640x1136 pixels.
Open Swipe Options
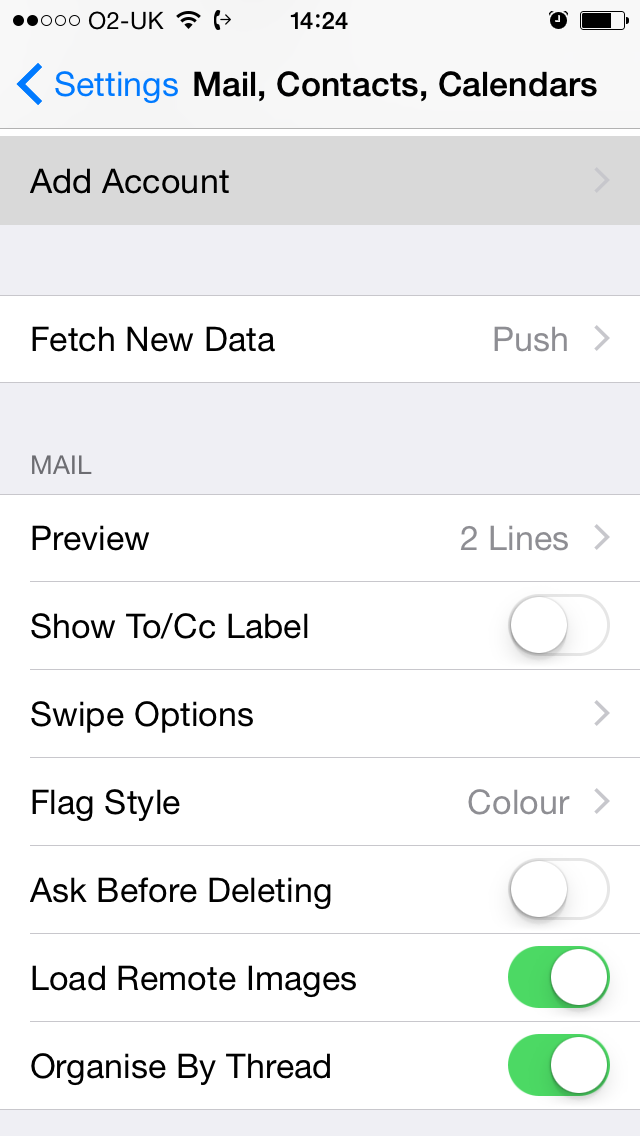(320, 715)
